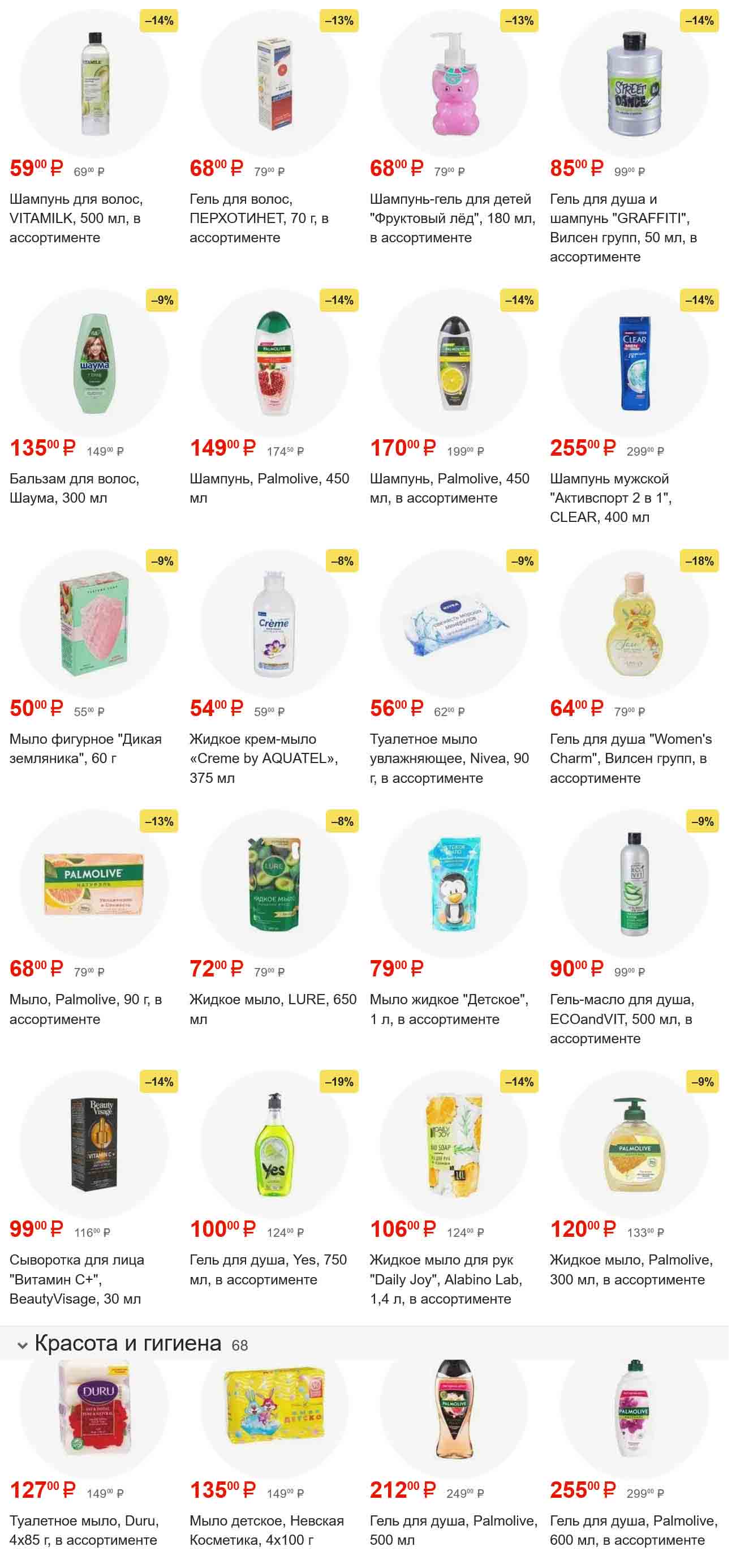Open LURE liquid soap 650 мл
This screenshot has width=736, height=1568.
(x=274, y=884)
